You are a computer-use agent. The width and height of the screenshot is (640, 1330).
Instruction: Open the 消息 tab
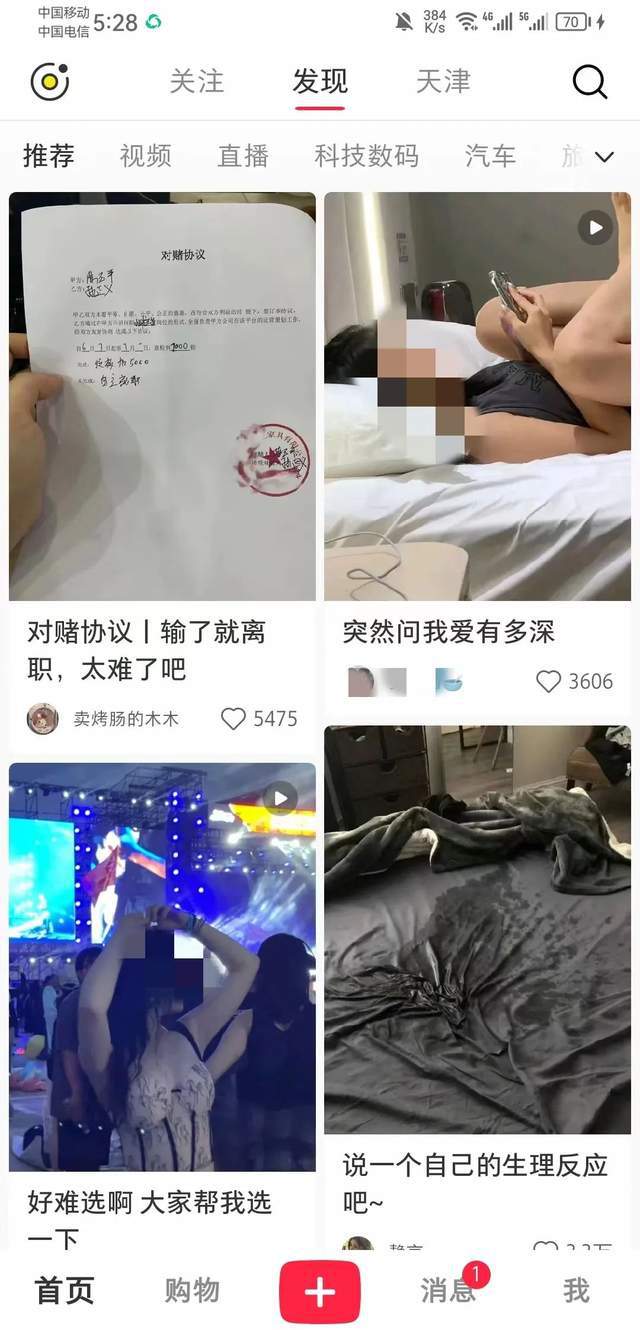(447, 1290)
